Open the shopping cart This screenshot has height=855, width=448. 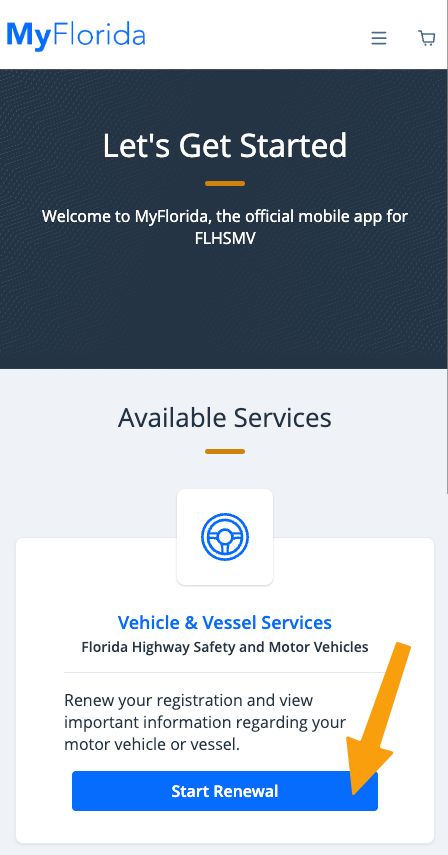tap(427, 38)
